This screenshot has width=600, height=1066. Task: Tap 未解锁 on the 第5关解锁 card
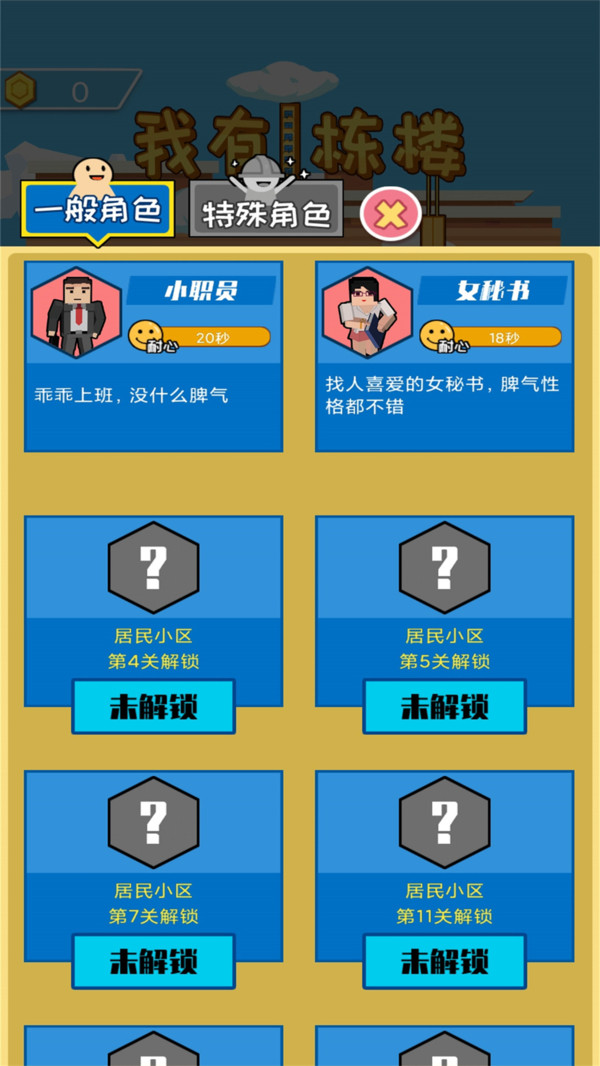tap(444, 706)
